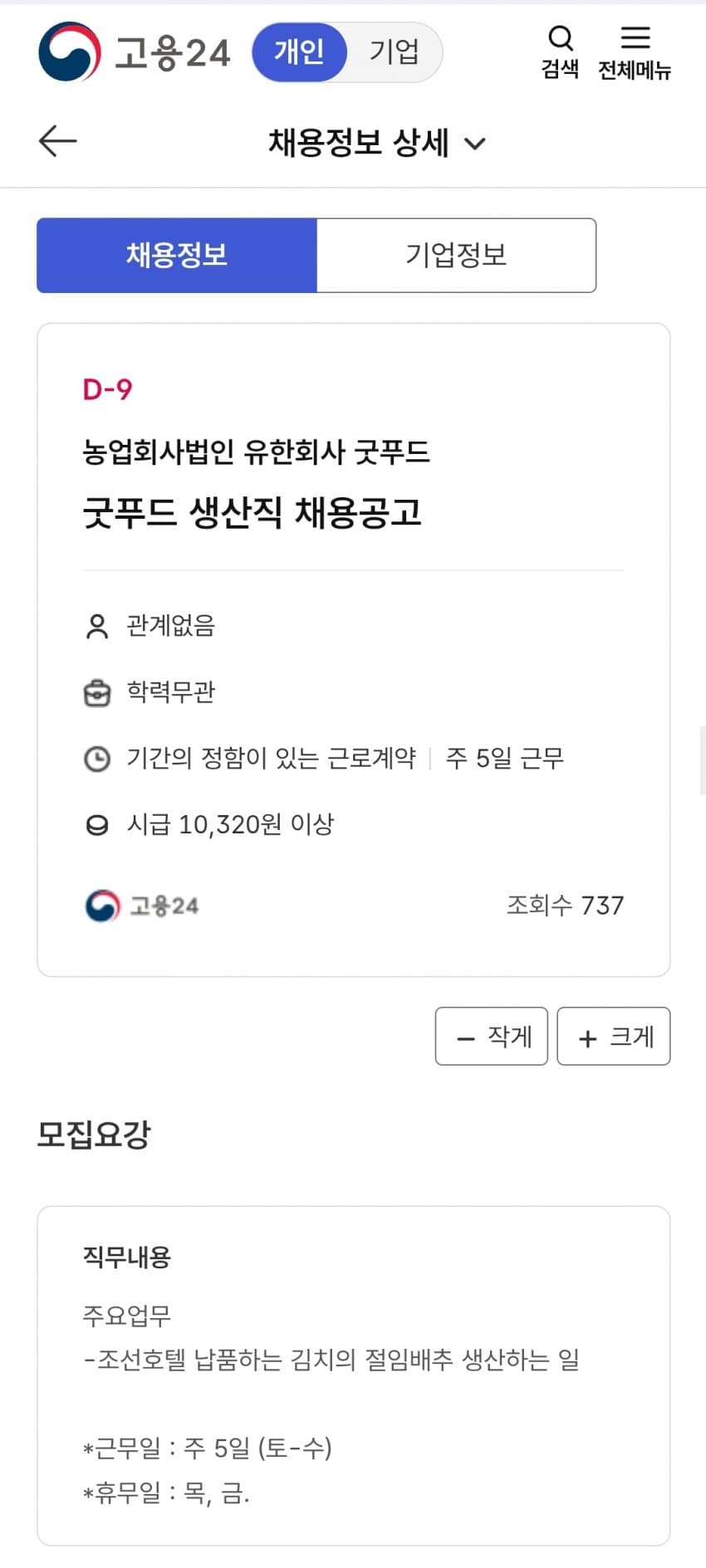
Task: Expand the 채용정보 상세 dropdown
Action: coord(376,143)
